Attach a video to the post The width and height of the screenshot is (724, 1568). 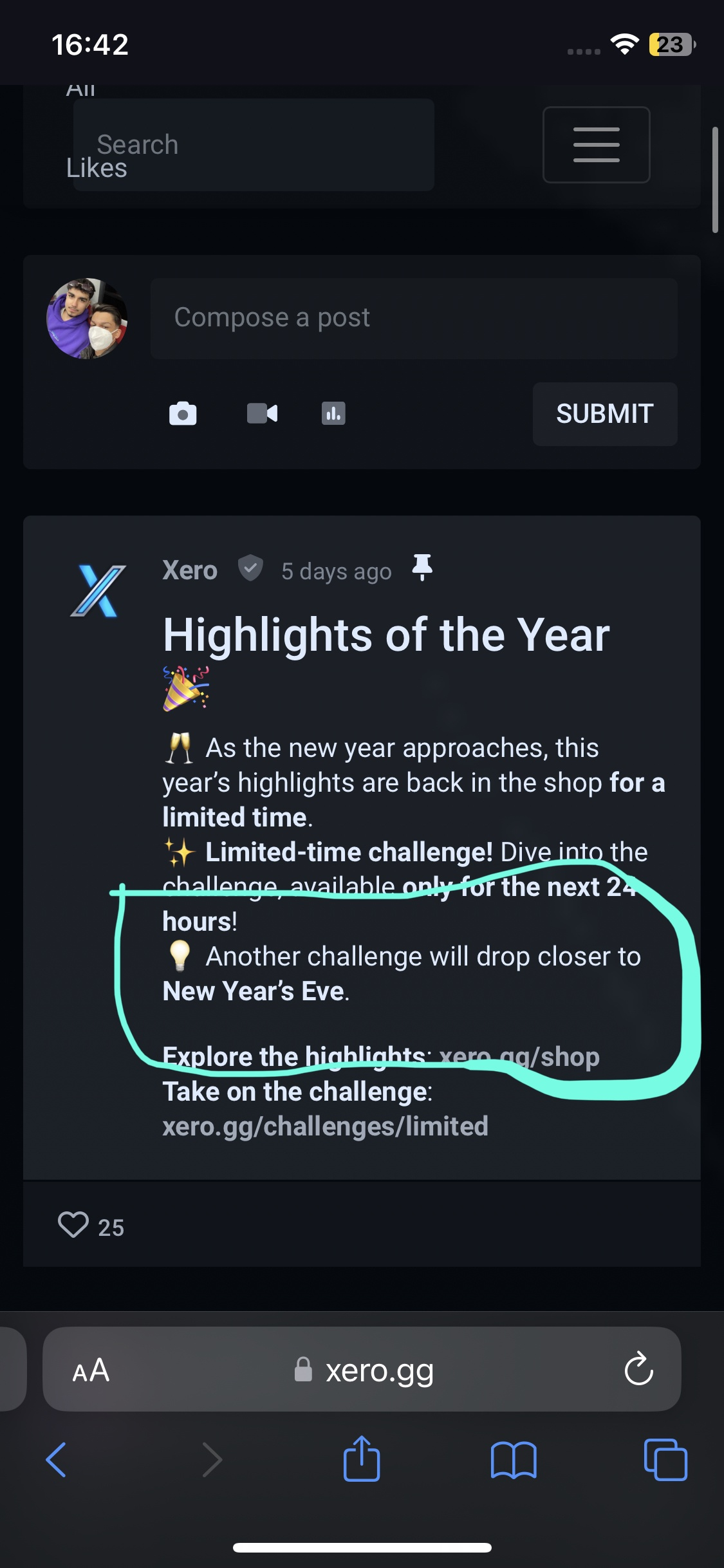pos(262,413)
